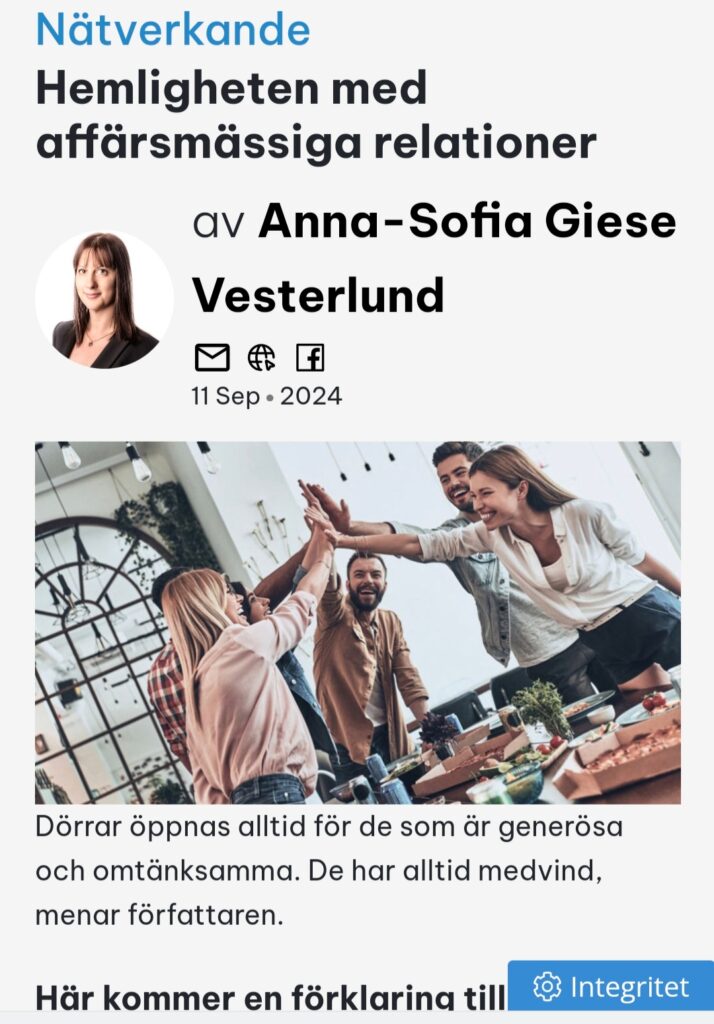Open Integritet privacy settings

point(611,987)
